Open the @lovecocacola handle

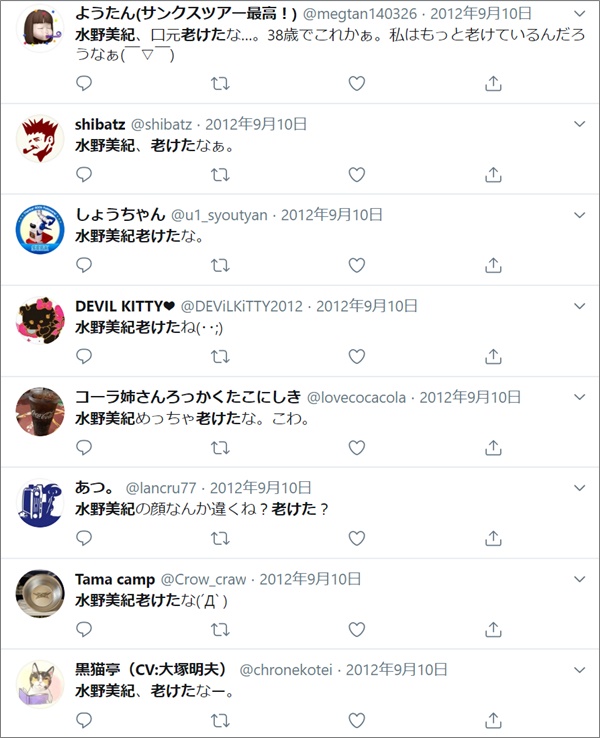[357, 397]
